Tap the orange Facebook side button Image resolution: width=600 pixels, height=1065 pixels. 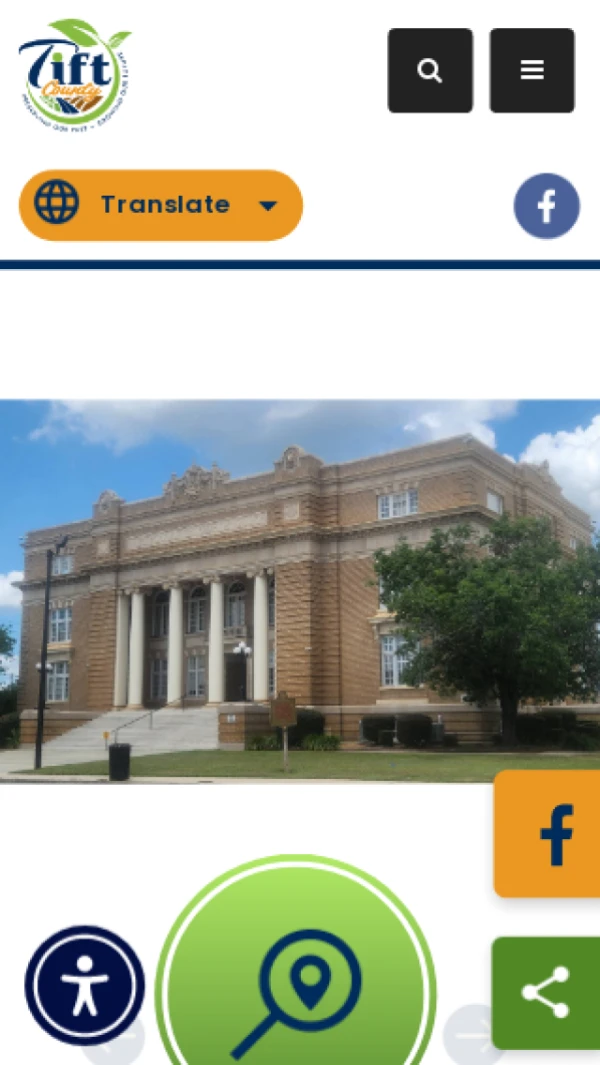coord(547,834)
